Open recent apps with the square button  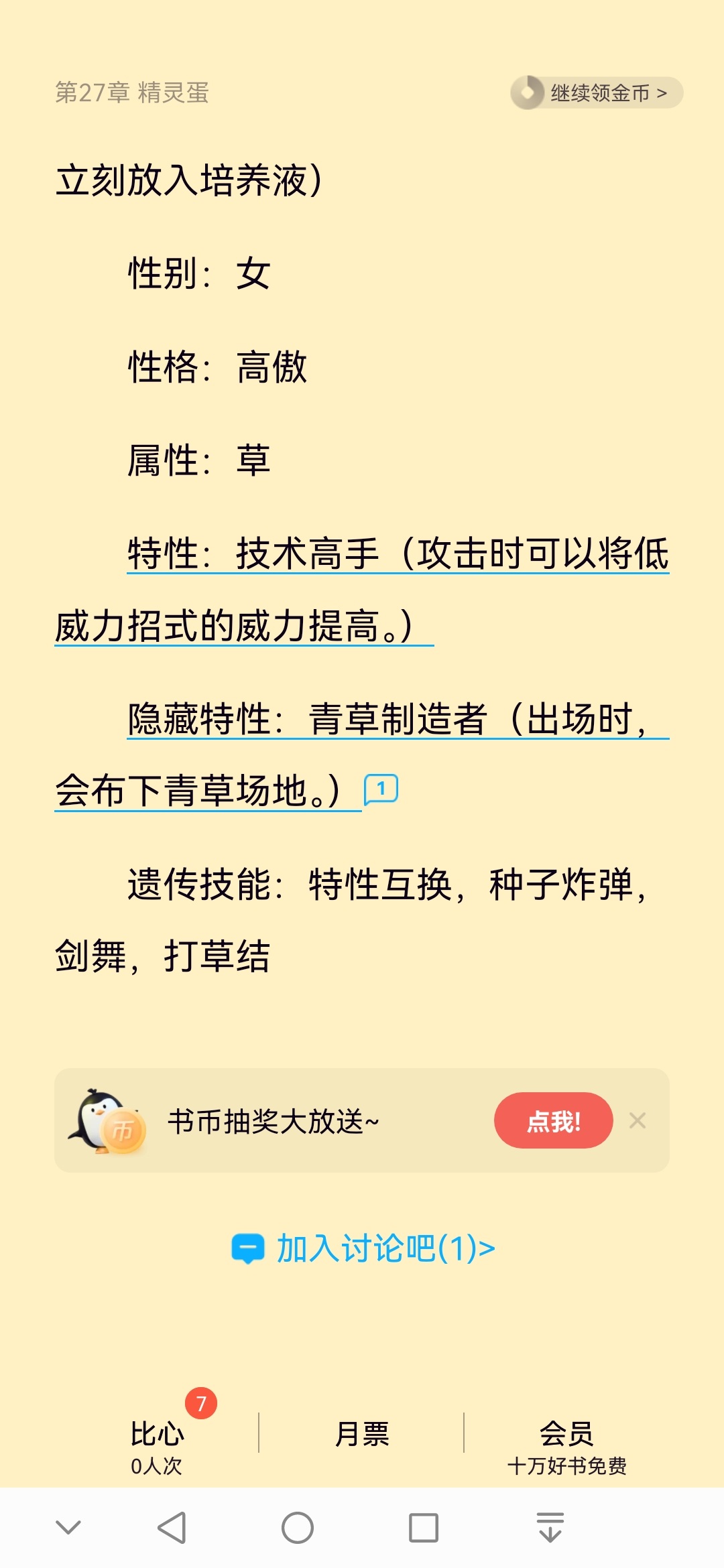pyautogui.click(x=424, y=1528)
